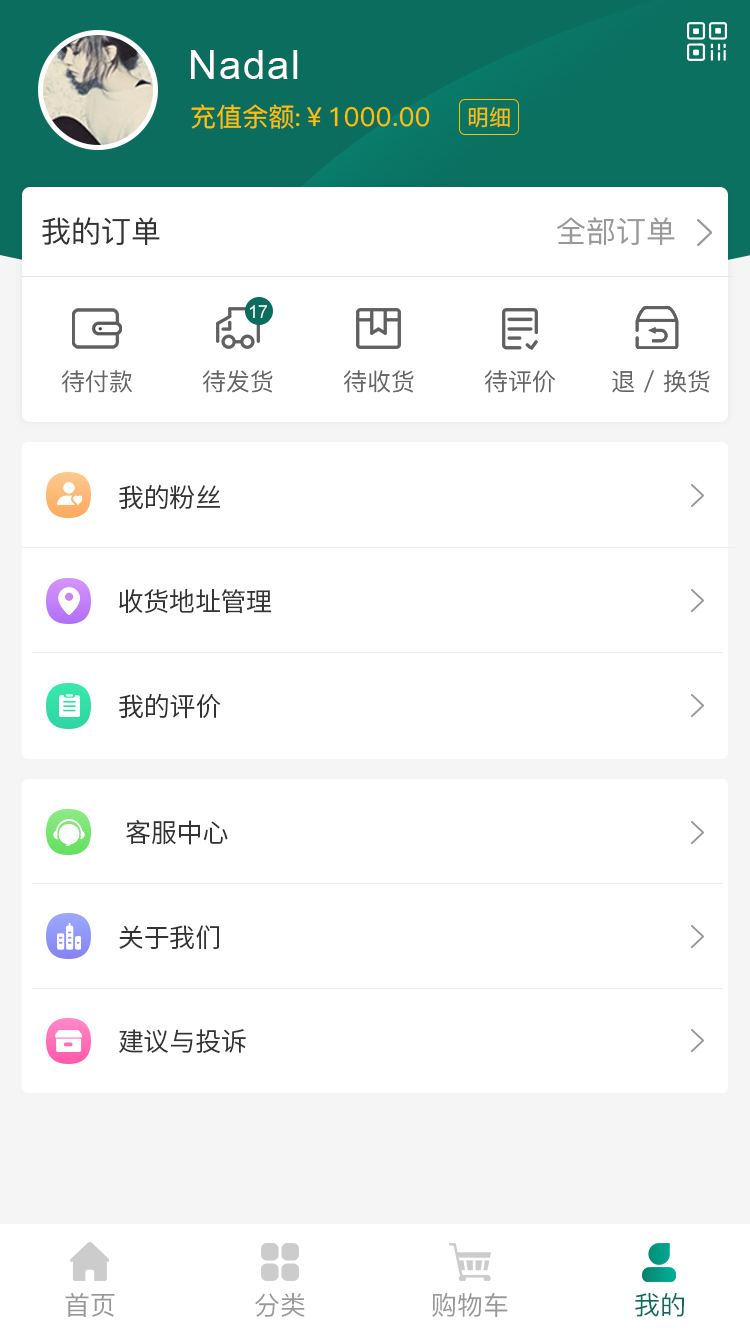View 全部订单 all orders

tap(634, 232)
